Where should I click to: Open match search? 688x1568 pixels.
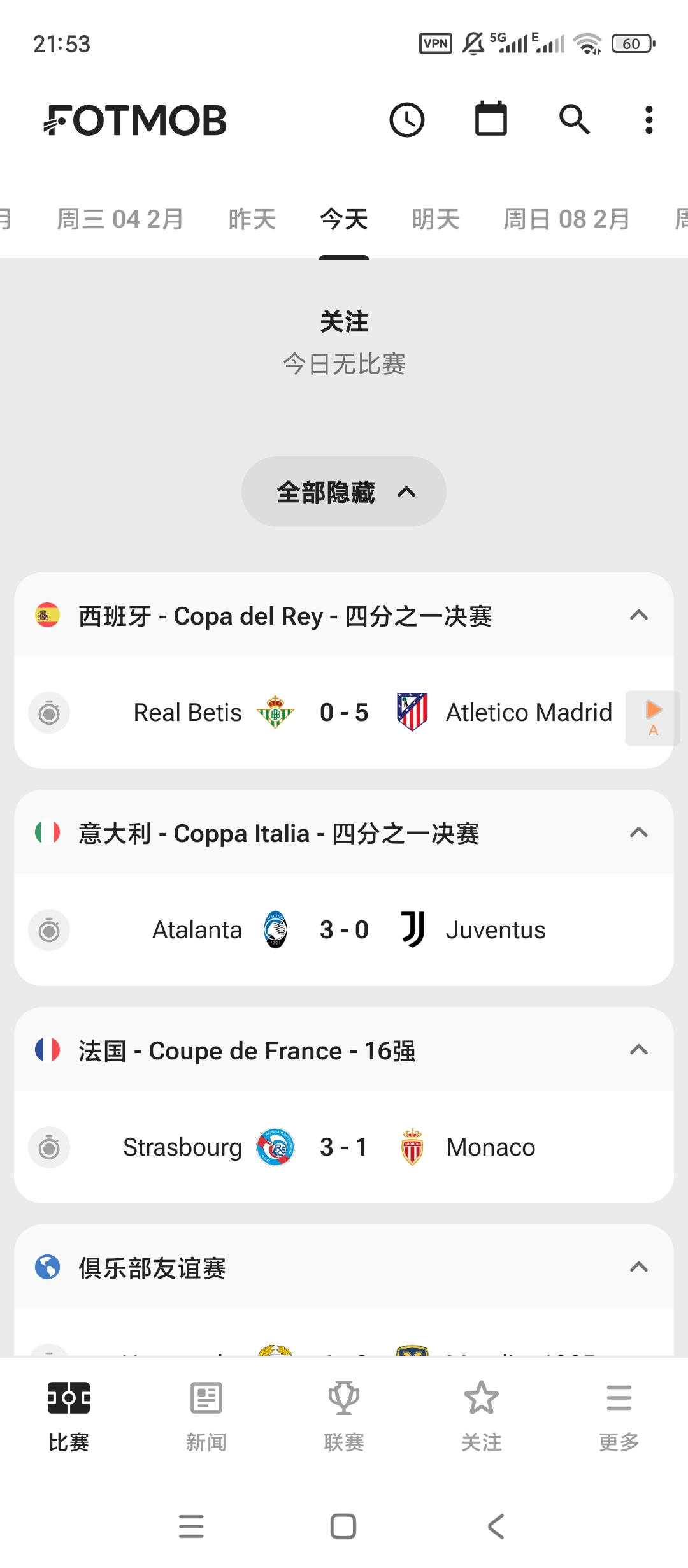(x=574, y=119)
